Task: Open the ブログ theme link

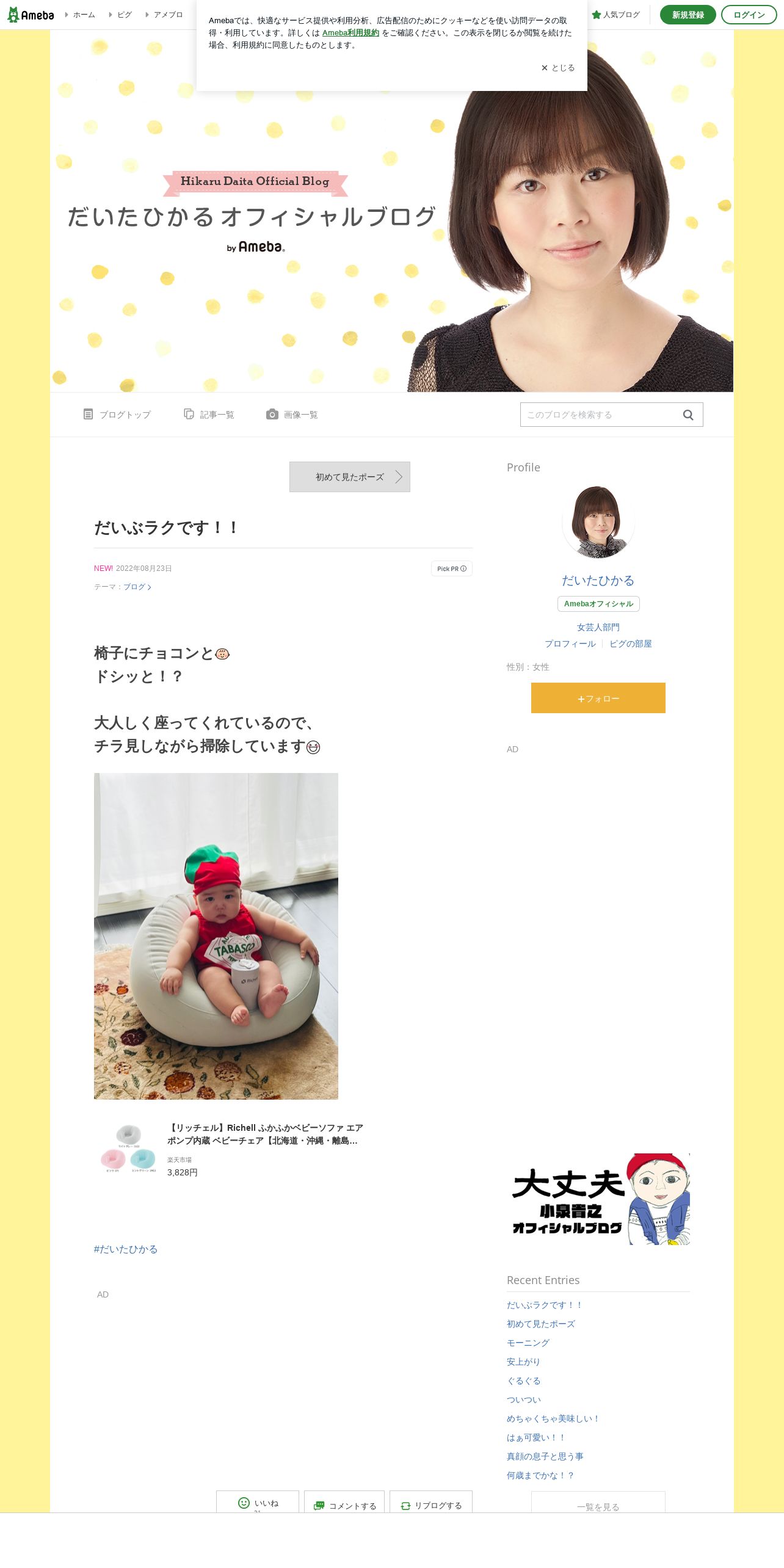Action: coord(137,587)
